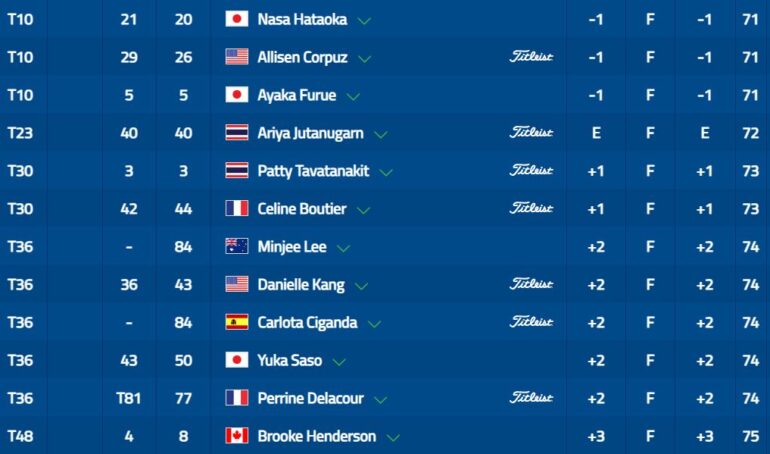Screen dimensions: 770x454
Task: Expand Allisen Corpuz's scorecard row
Action: pyautogui.click(x=365, y=59)
